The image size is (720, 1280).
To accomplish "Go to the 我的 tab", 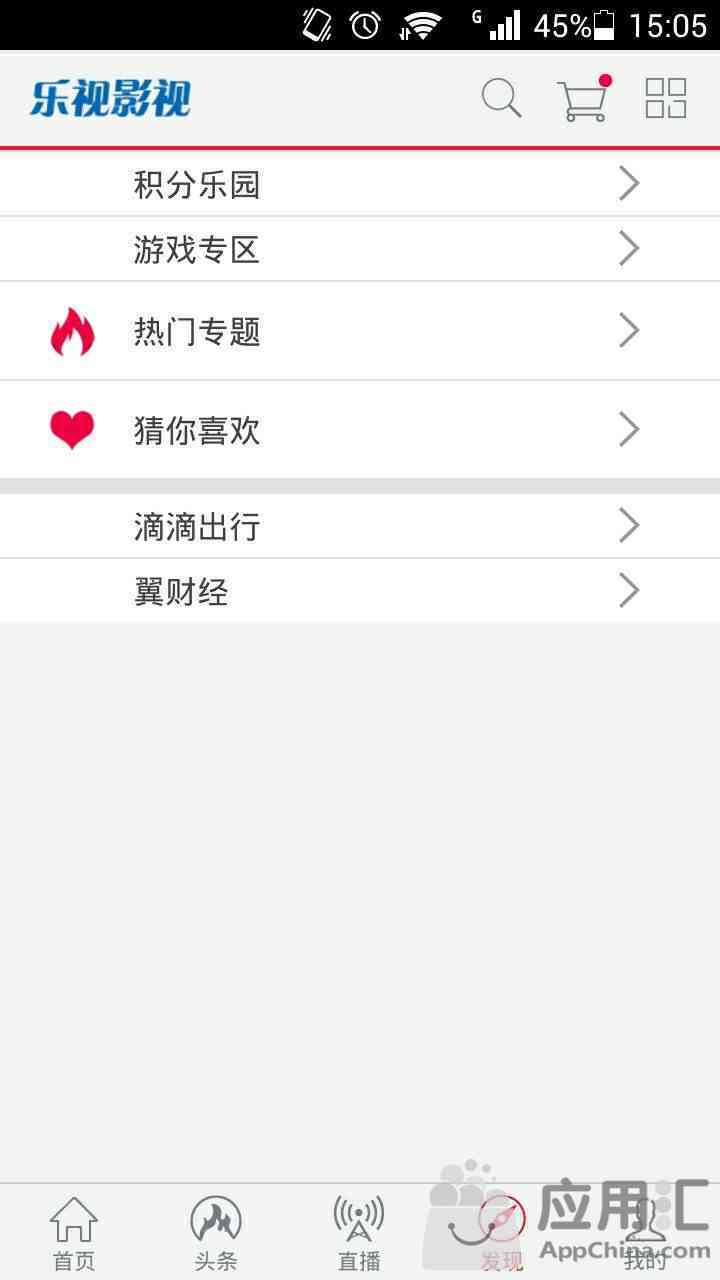I will coord(645,1233).
